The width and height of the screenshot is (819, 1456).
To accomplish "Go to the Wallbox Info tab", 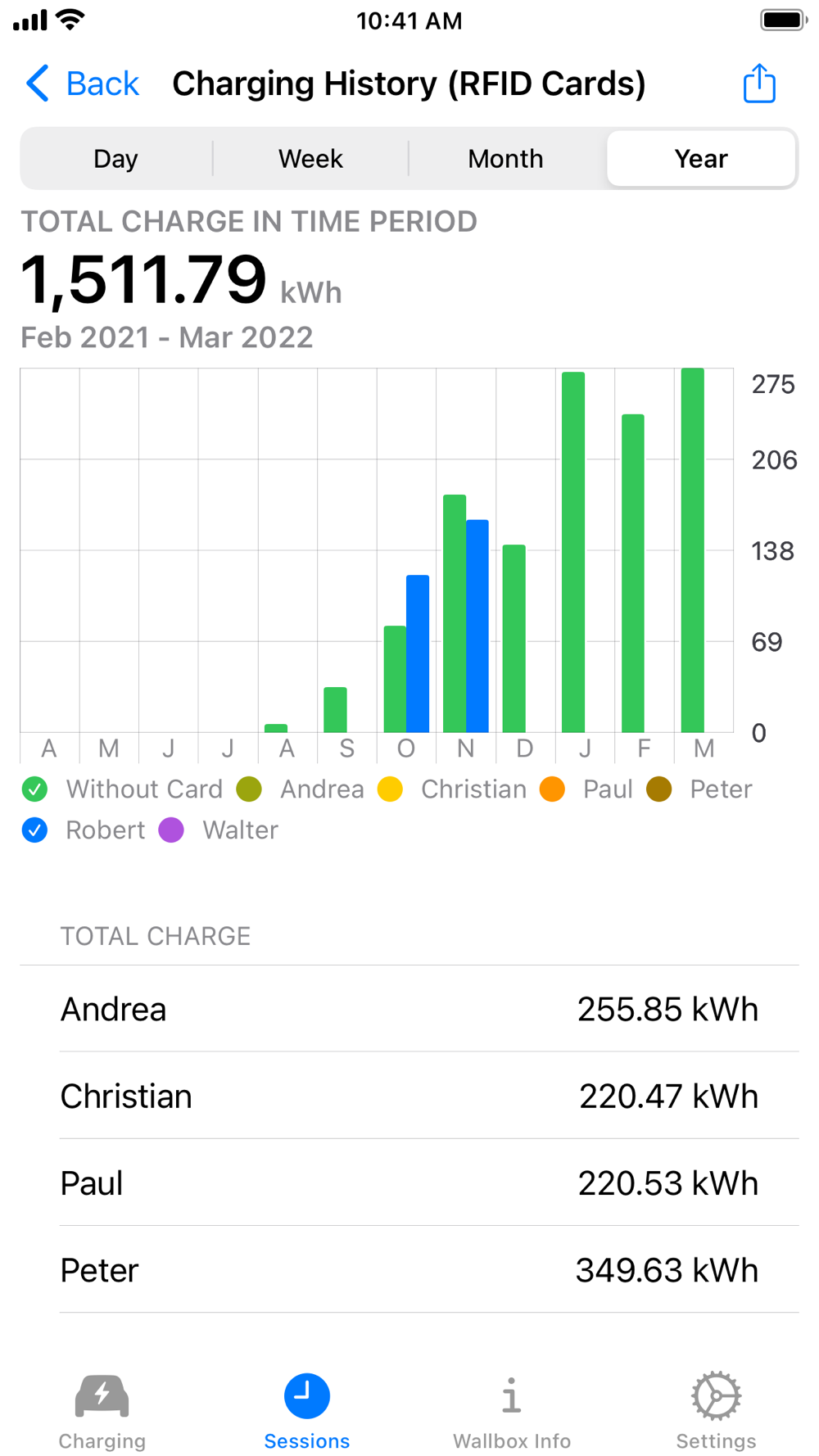I will coord(512,1412).
